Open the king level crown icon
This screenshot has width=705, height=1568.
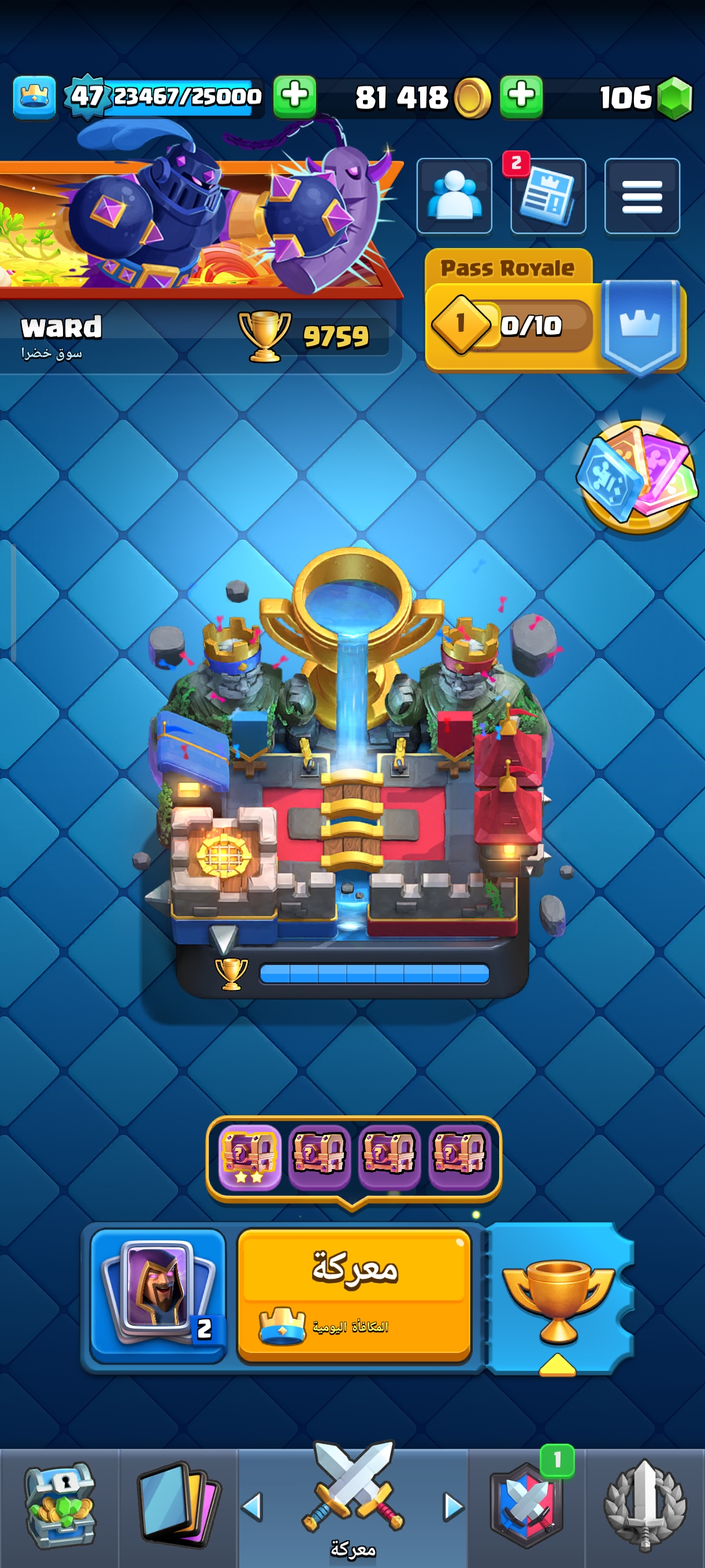coord(34,97)
